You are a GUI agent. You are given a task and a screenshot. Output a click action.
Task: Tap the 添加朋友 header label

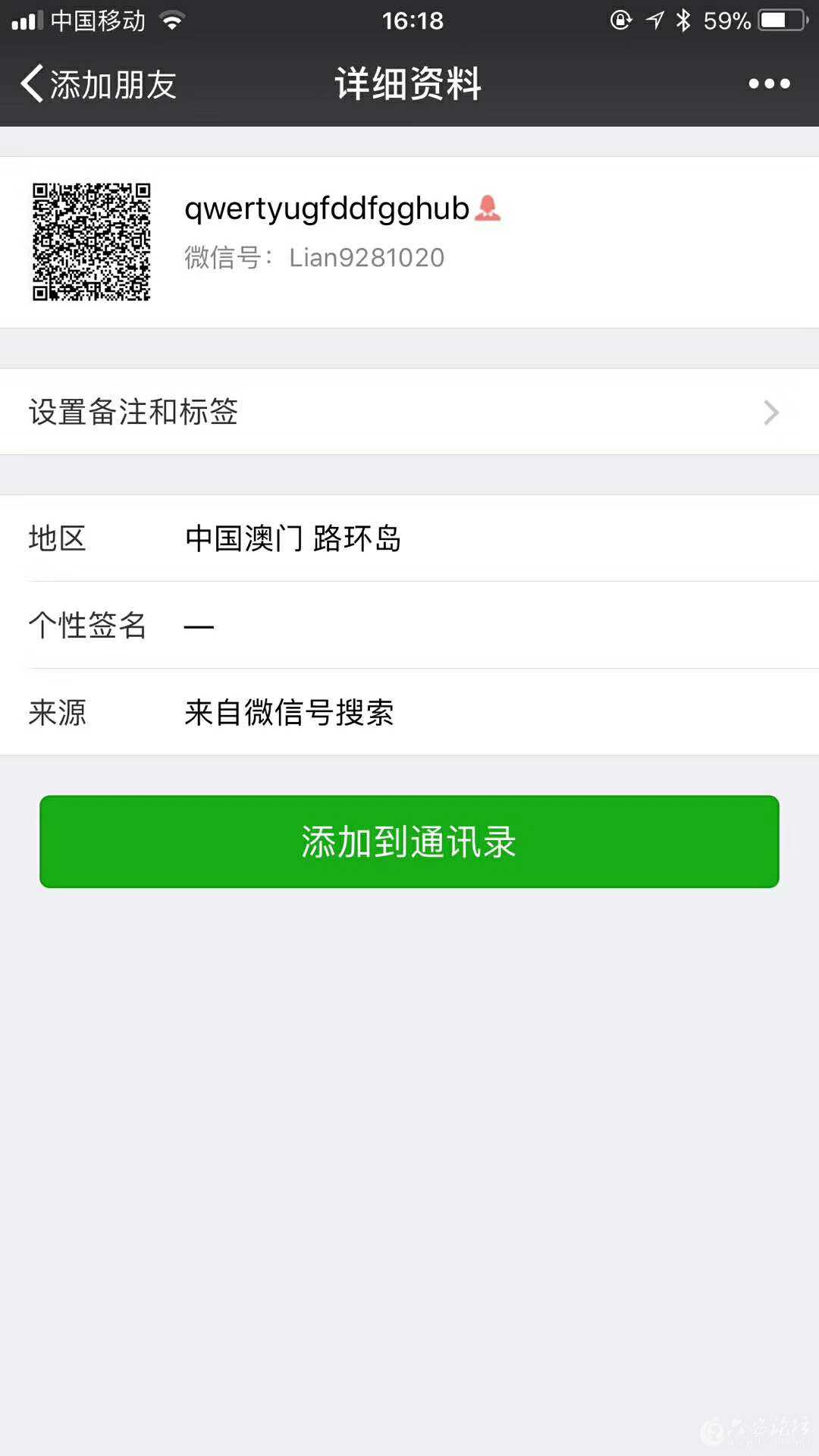point(112,85)
